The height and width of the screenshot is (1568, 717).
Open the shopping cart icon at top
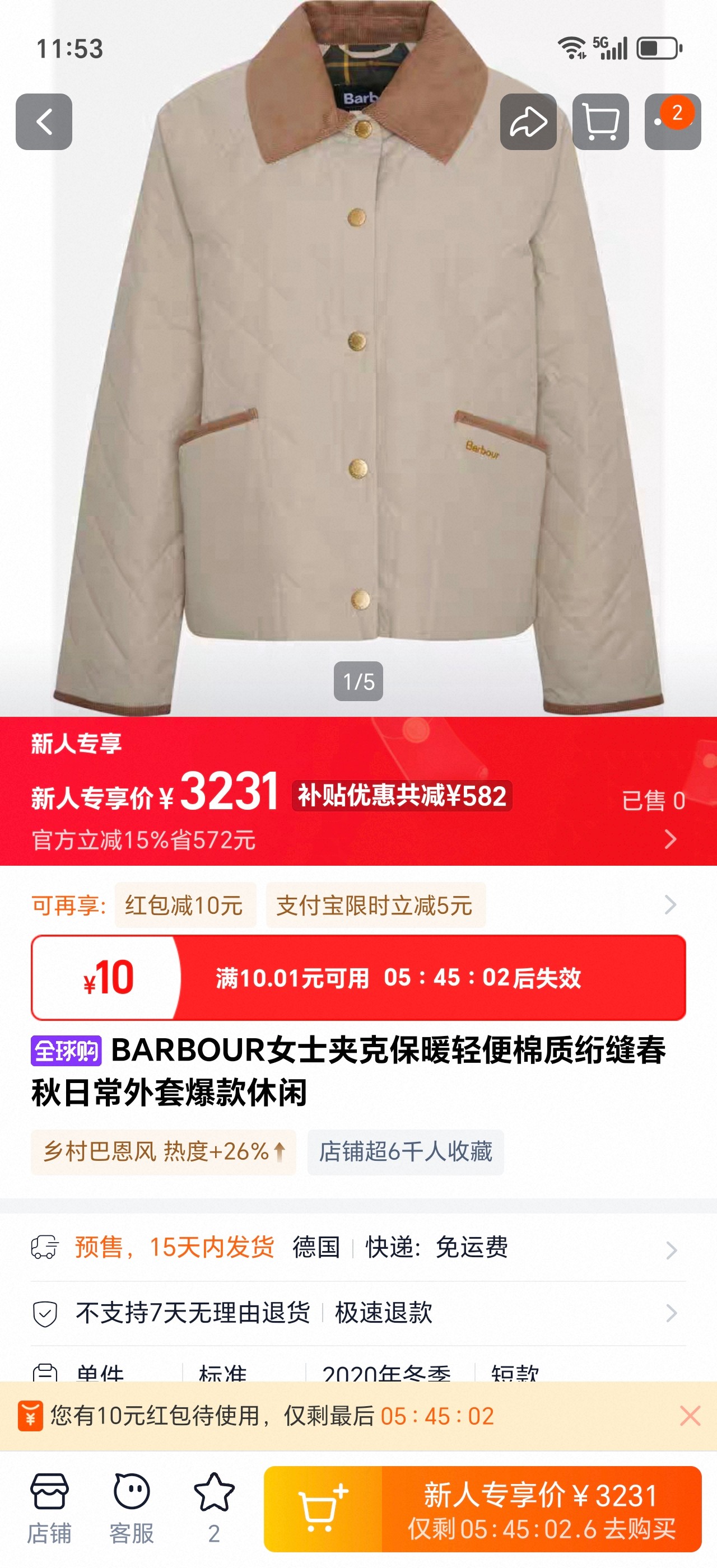[600, 122]
